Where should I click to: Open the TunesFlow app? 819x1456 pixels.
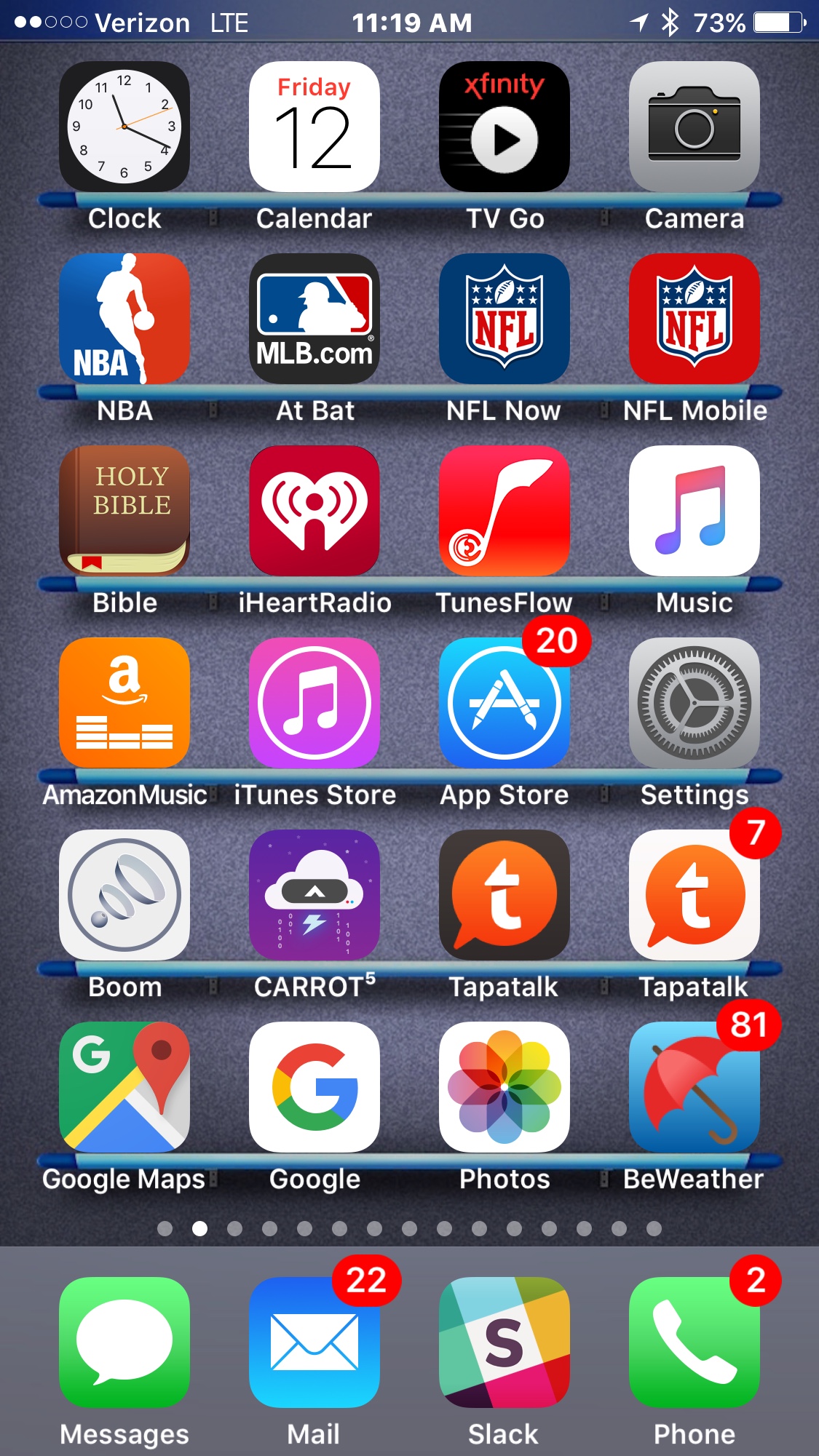(505, 511)
